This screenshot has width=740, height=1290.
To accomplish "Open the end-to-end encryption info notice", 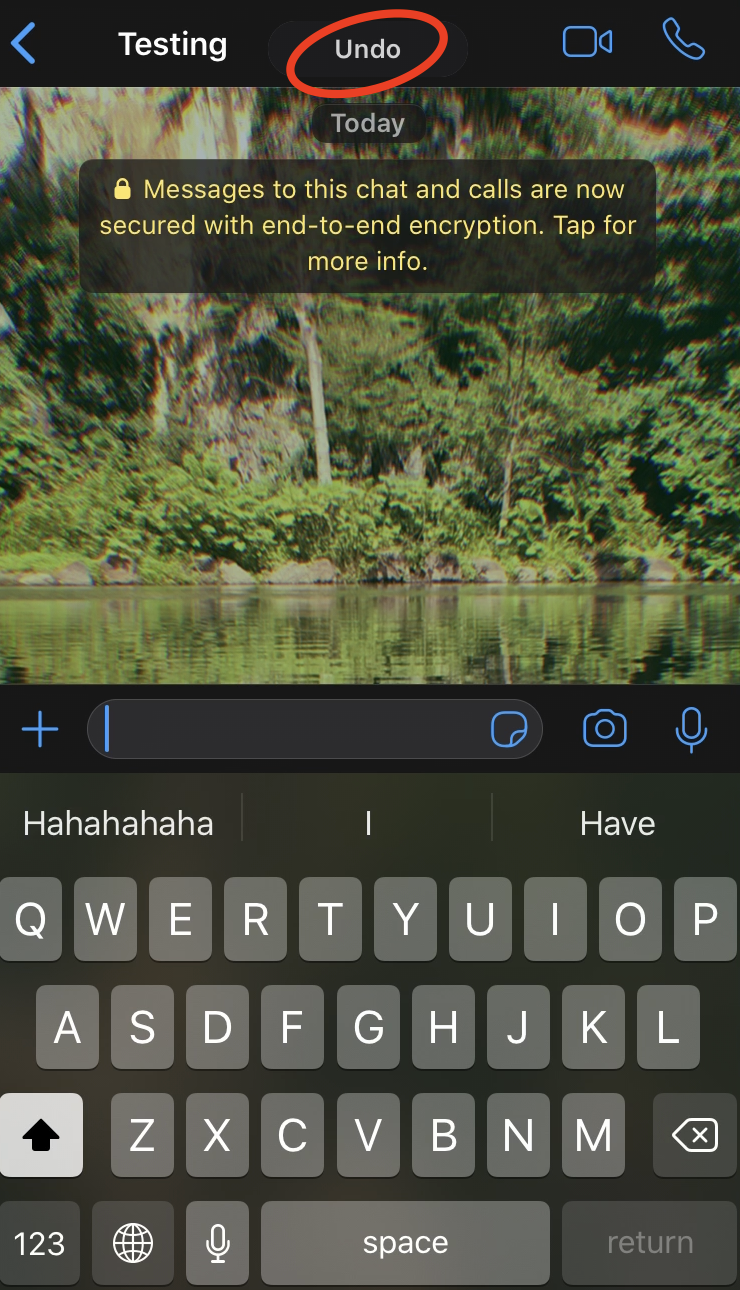I will (367, 226).
